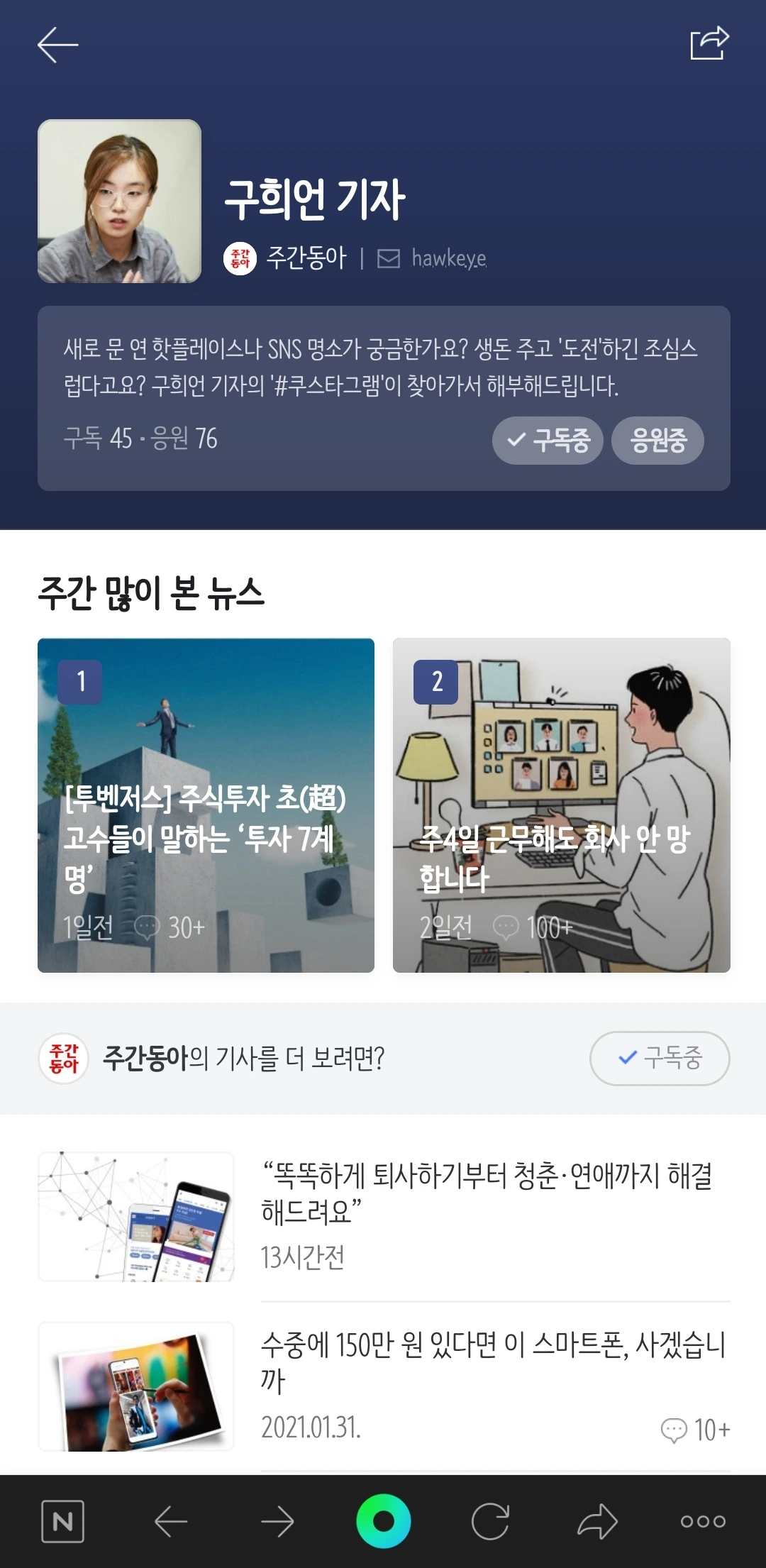
Task: Toggle the 주간동아 구독중 subscription button
Action: point(660,1059)
